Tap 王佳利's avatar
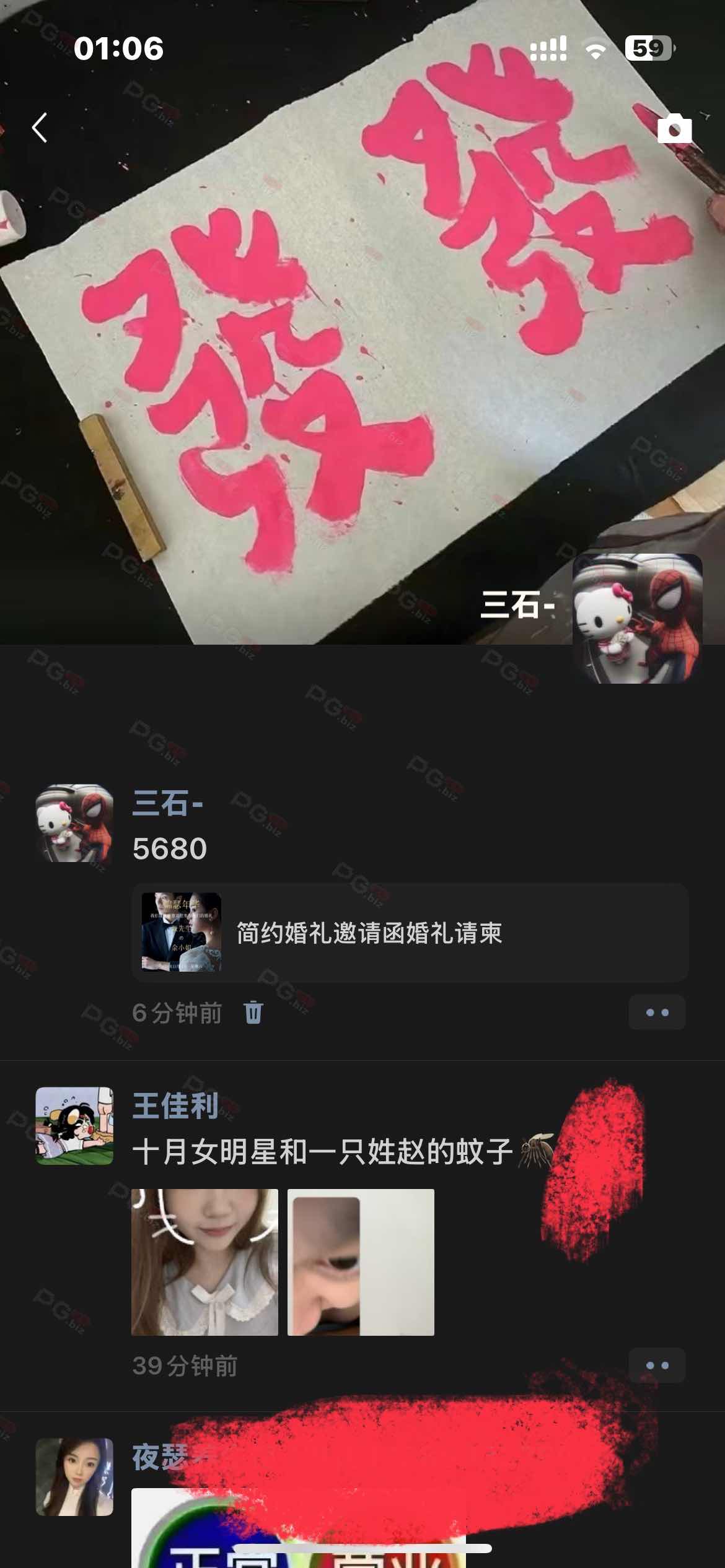Screen dimensions: 725x1568 pos(74,1125)
